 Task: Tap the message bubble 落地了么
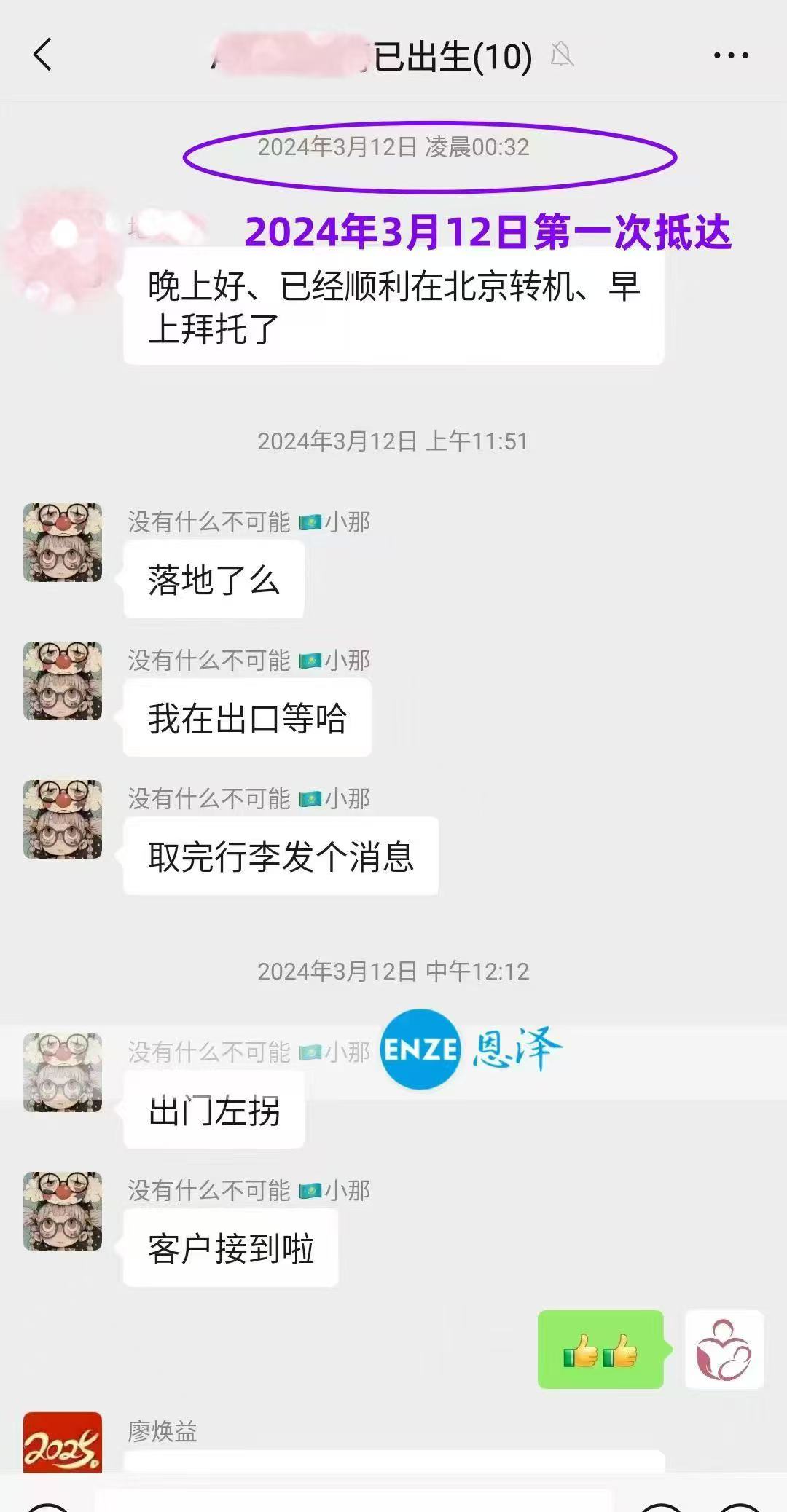coord(214,580)
